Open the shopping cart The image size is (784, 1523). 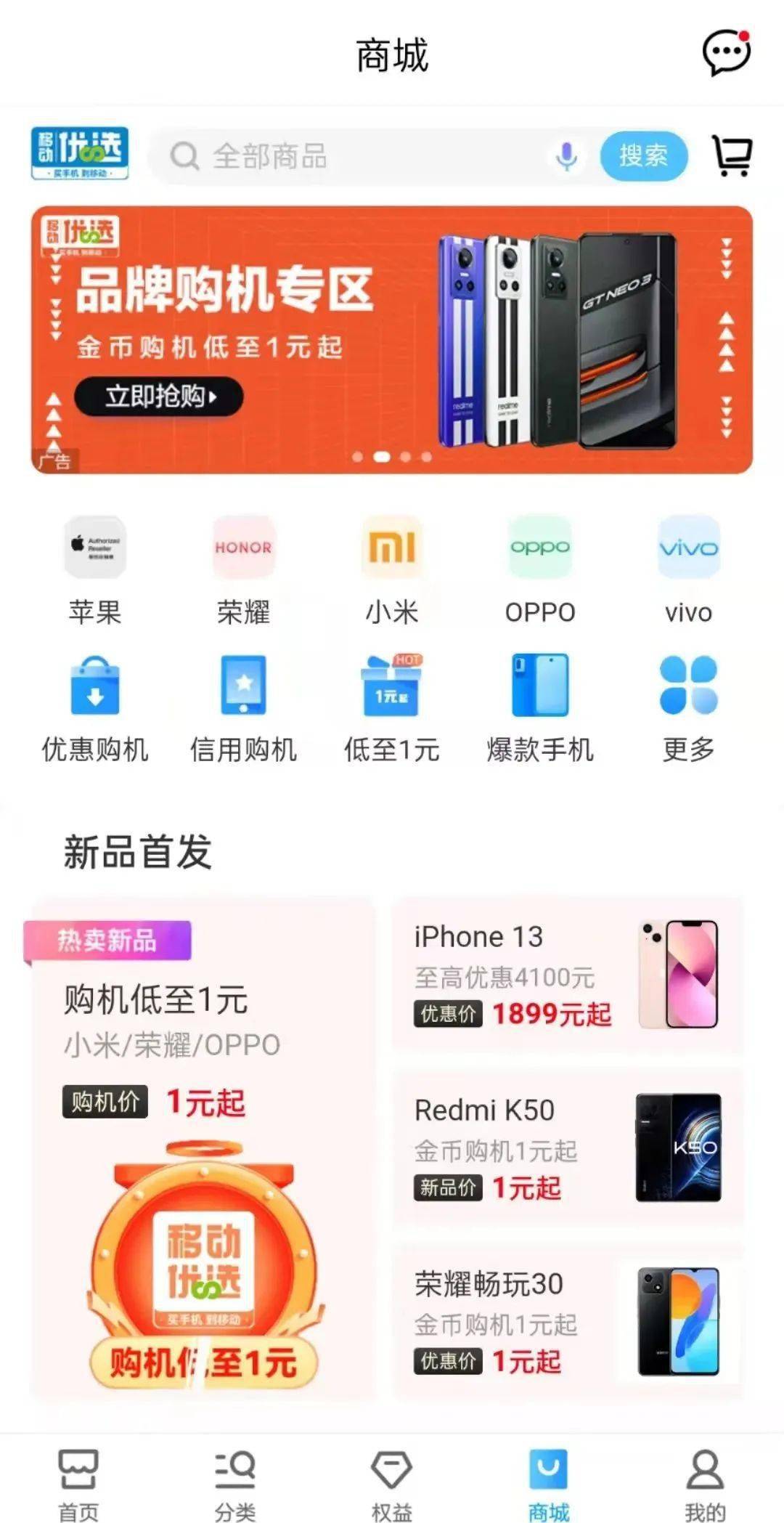[x=732, y=156]
